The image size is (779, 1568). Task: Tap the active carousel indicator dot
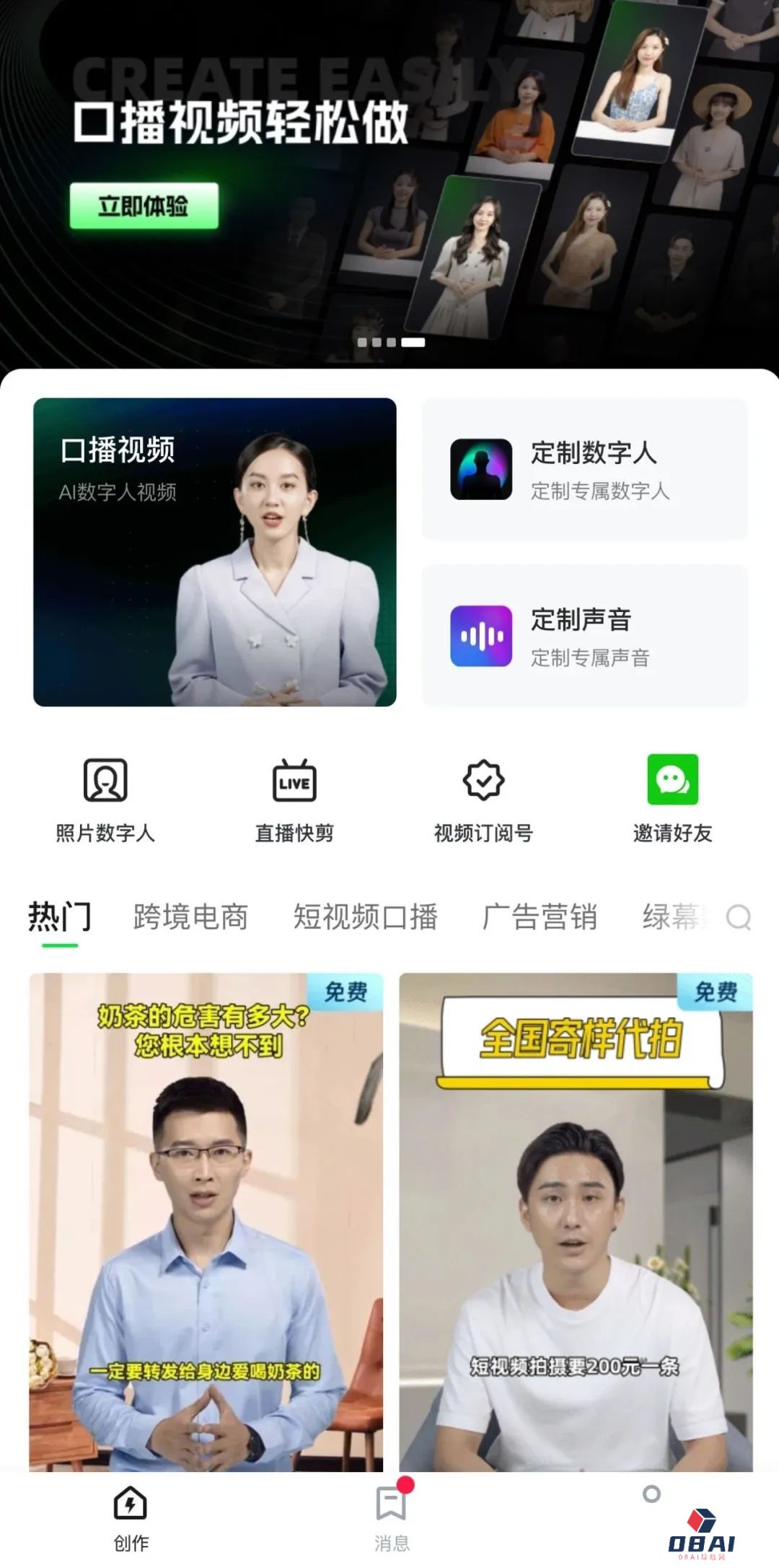tap(411, 343)
